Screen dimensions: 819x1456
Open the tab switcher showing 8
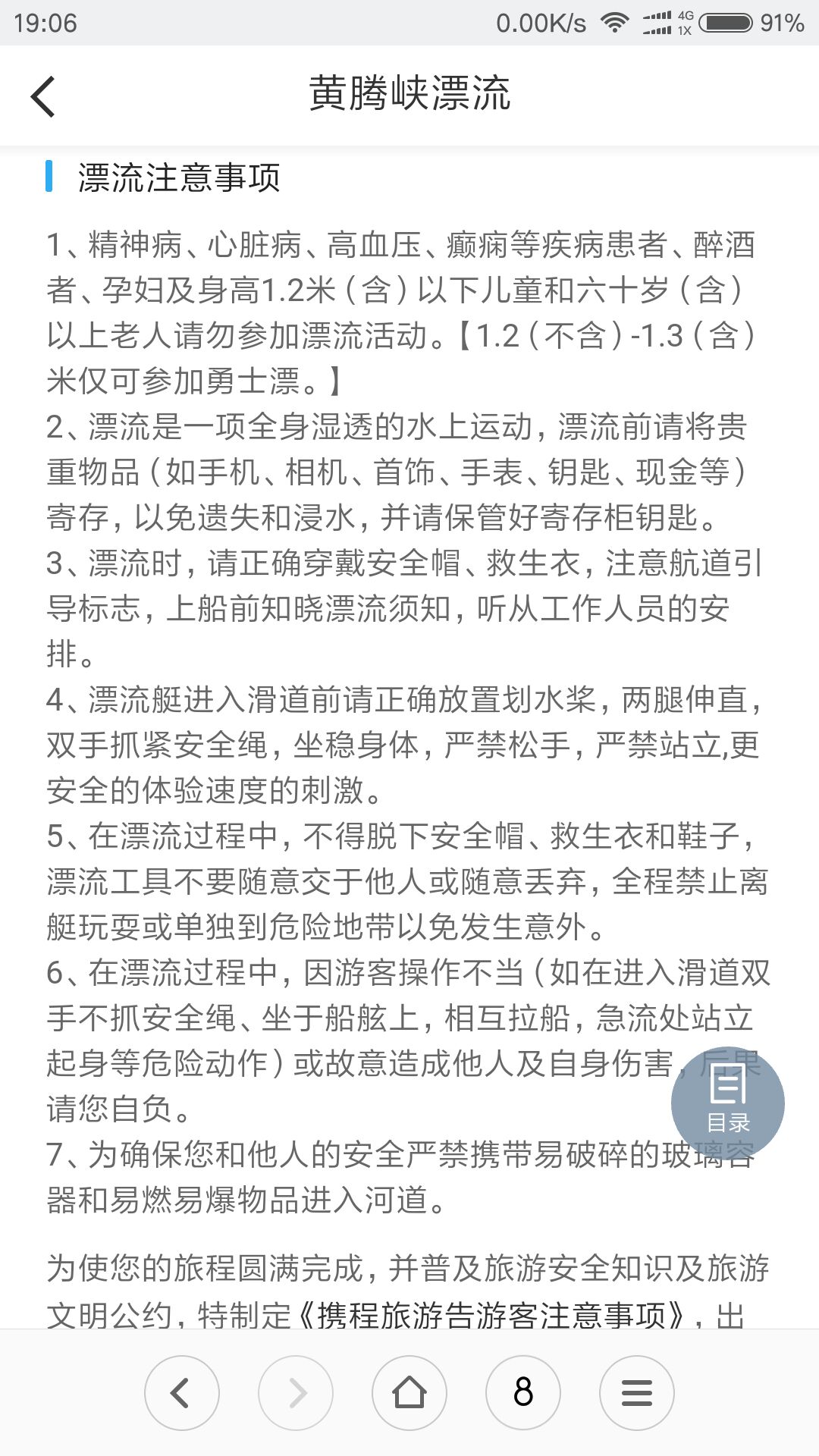click(523, 1393)
